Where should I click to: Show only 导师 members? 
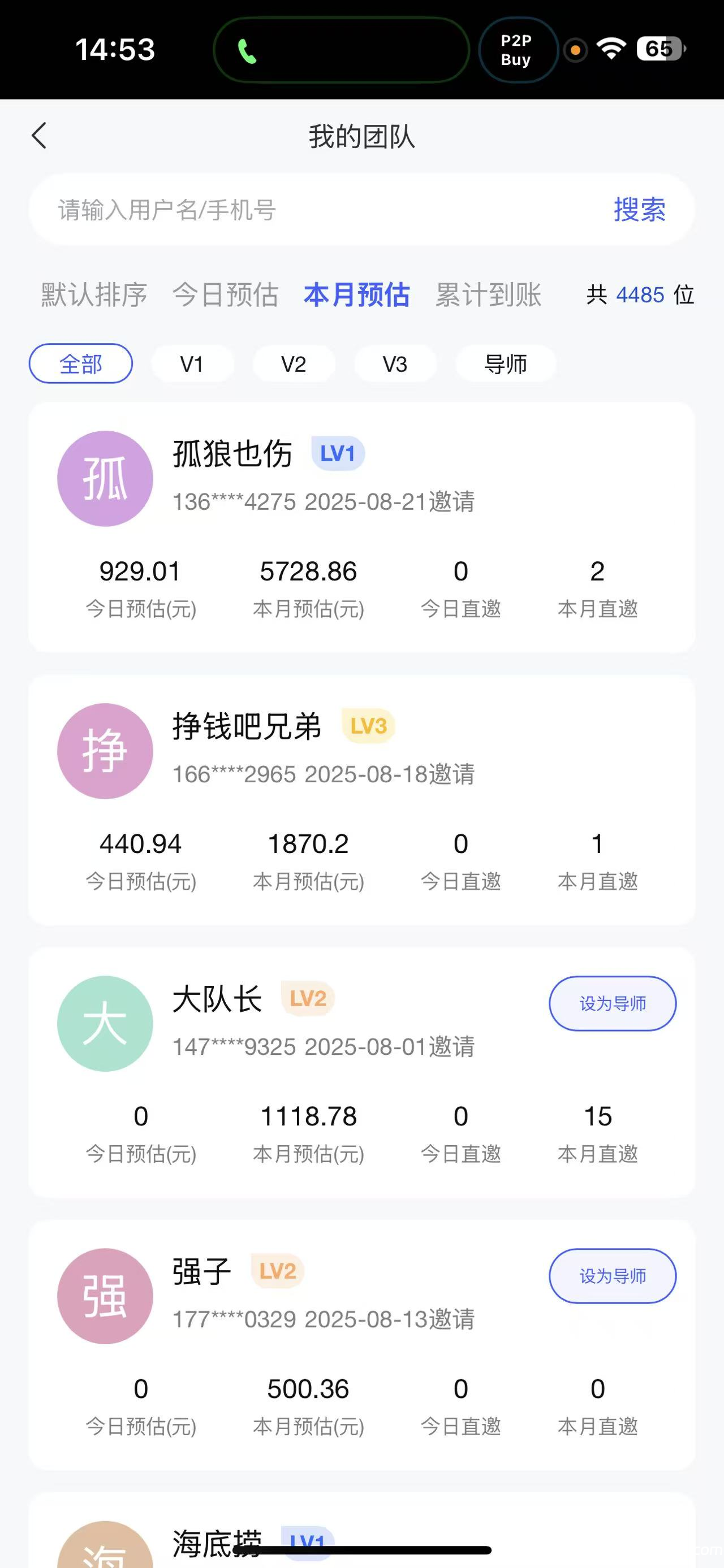tap(506, 364)
